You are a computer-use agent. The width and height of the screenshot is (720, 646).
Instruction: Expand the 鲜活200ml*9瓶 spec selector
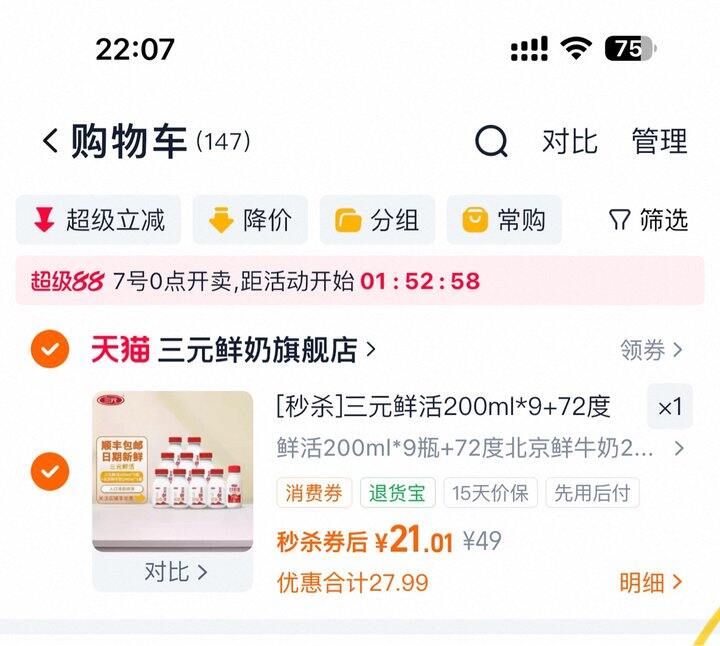pos(480,448)
